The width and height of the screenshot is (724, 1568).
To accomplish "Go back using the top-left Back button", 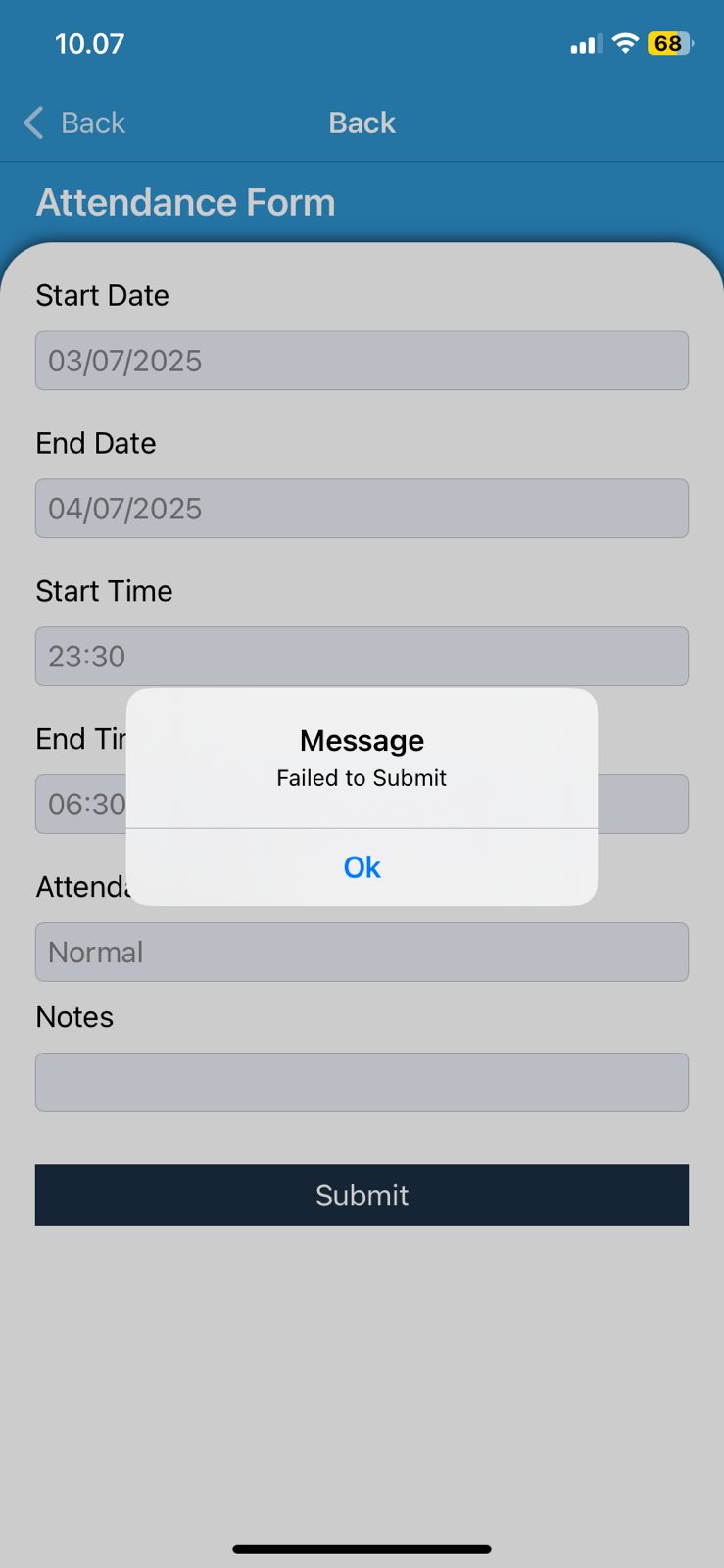I will (74, 122).
